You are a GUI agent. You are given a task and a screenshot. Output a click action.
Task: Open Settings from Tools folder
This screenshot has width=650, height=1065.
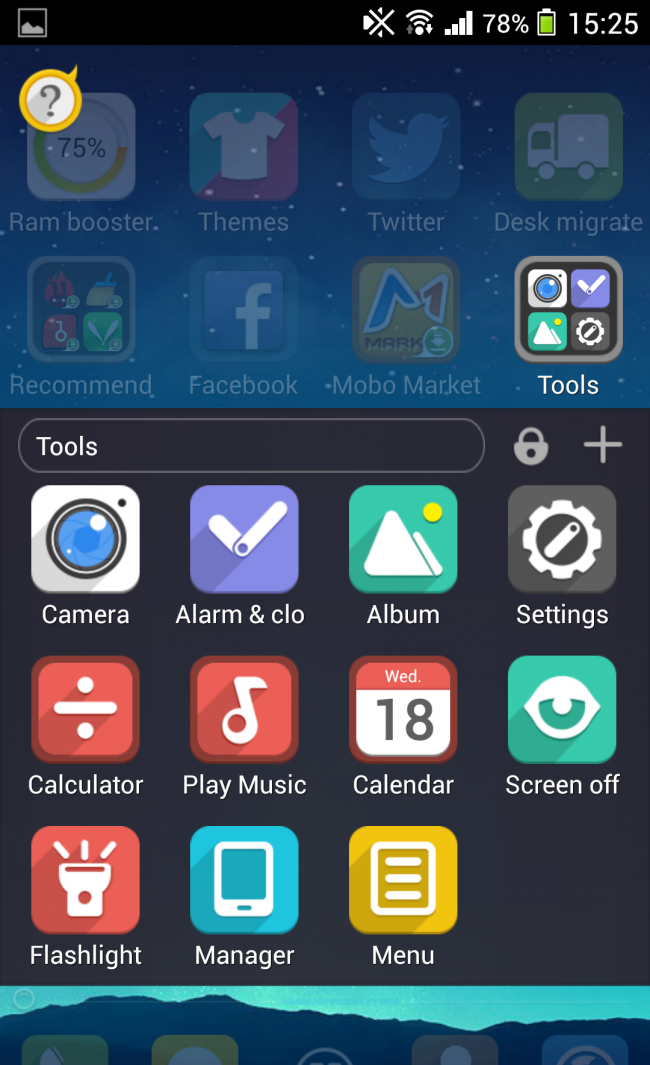562,540
